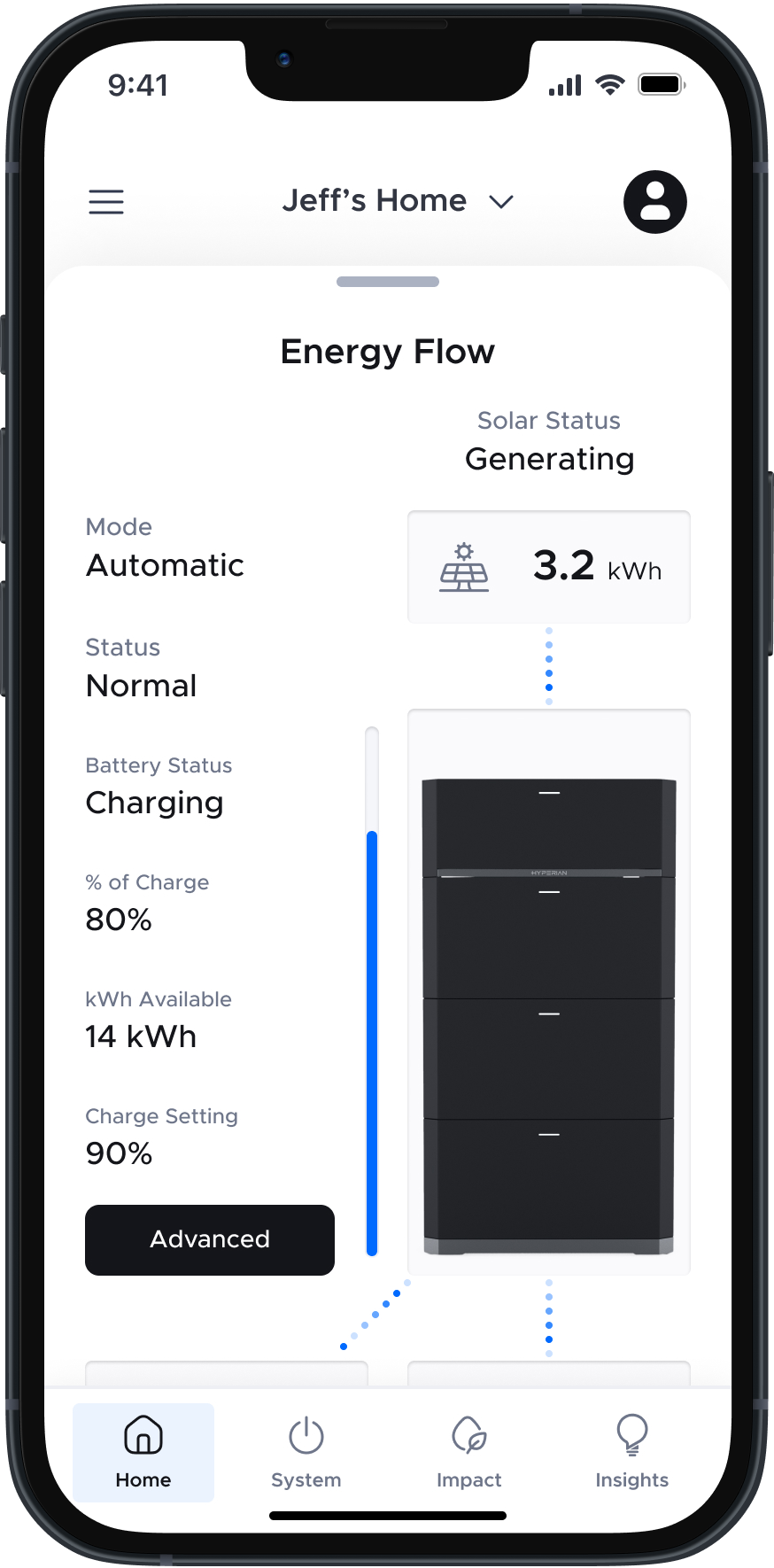Switch to the System tab
Viewport: 774px width, 1568px height.
click(x=306, y=1453)
